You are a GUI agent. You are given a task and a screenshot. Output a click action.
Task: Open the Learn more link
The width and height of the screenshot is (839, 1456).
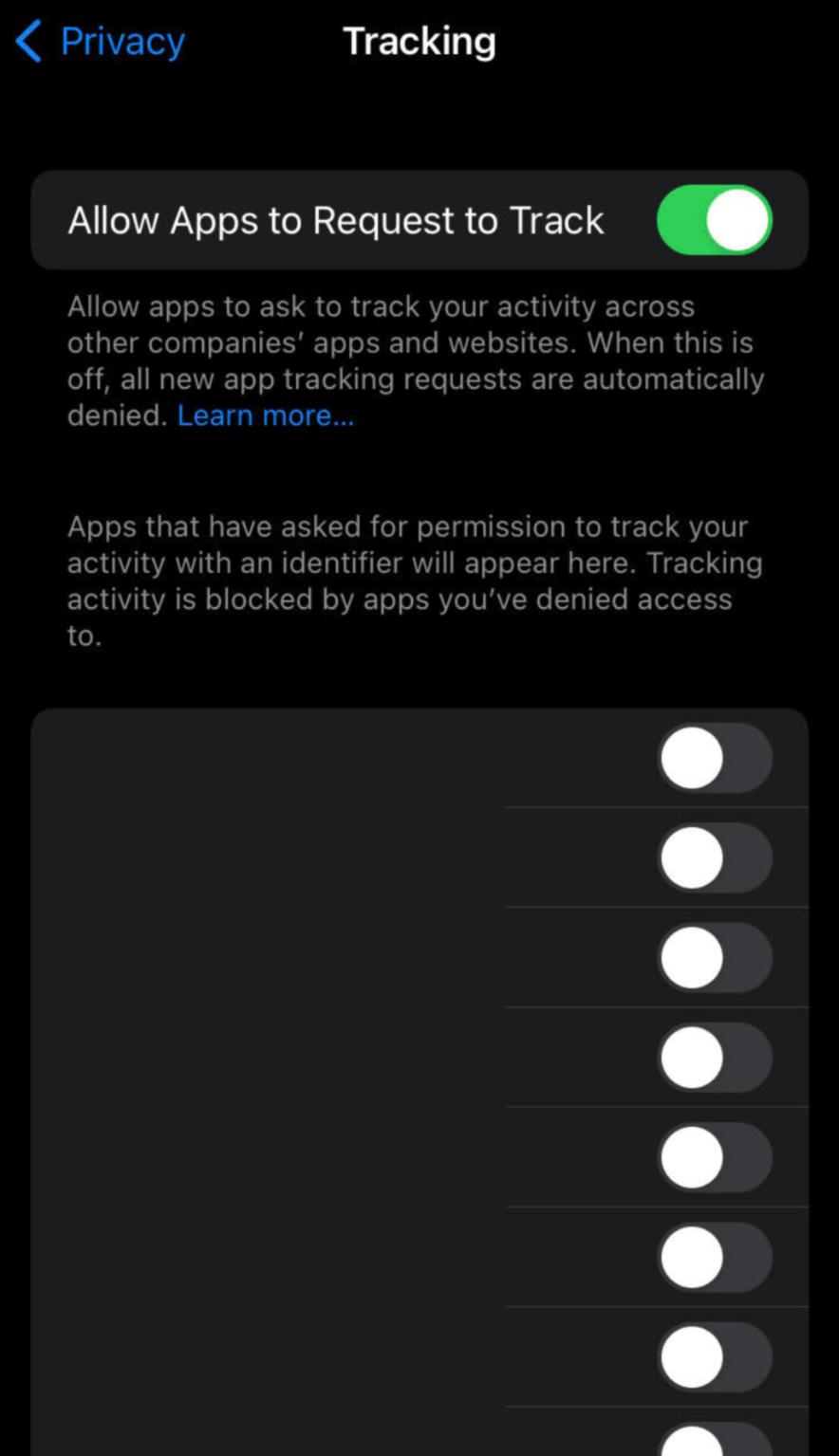coord(266,415)
